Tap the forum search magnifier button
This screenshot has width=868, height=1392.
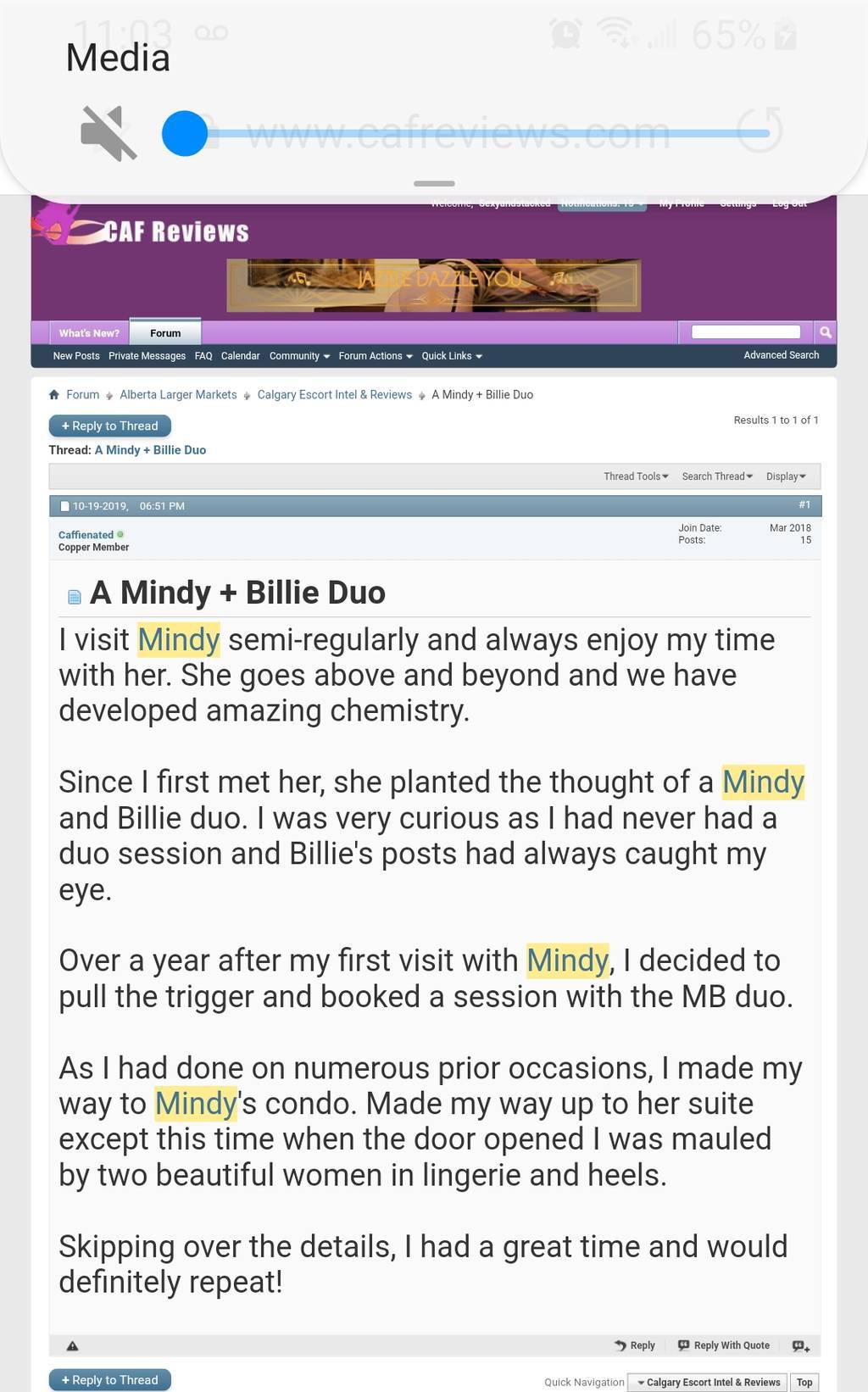[x=825, y=332]
